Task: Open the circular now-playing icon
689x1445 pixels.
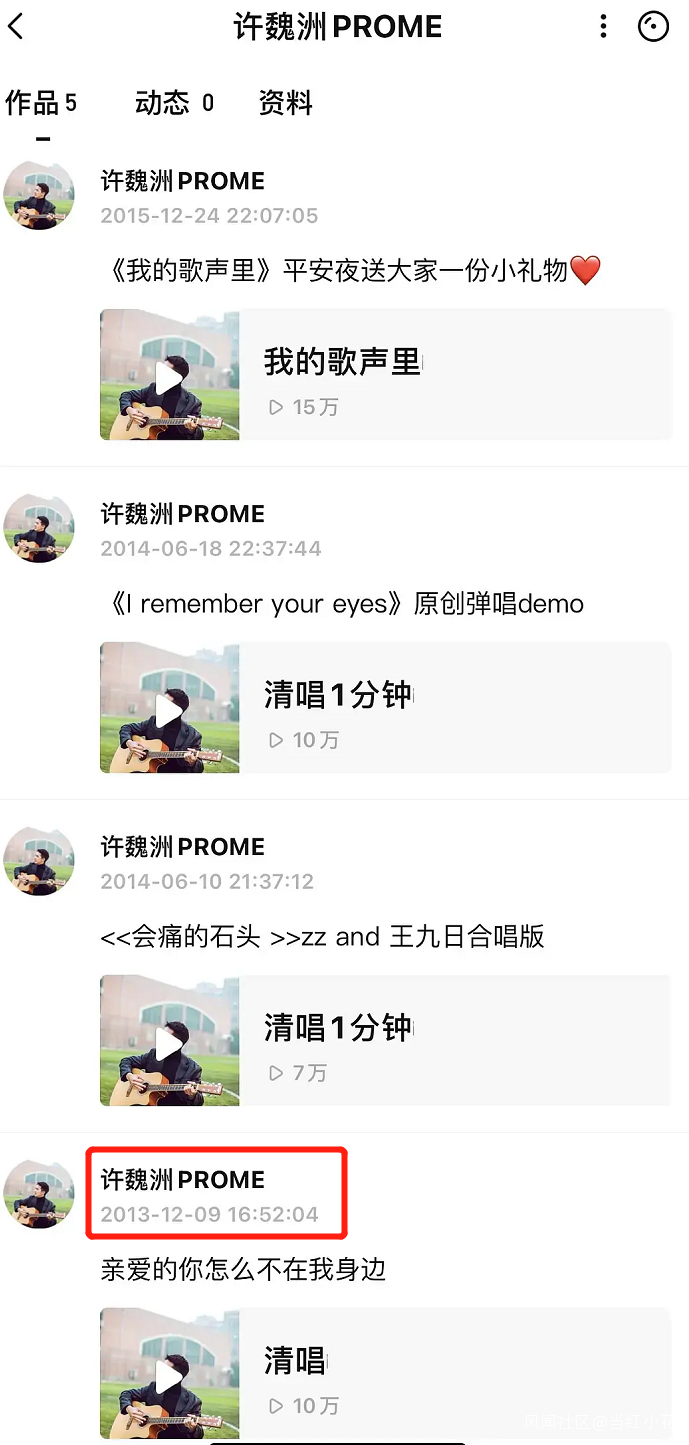Action: pos(653,27)
